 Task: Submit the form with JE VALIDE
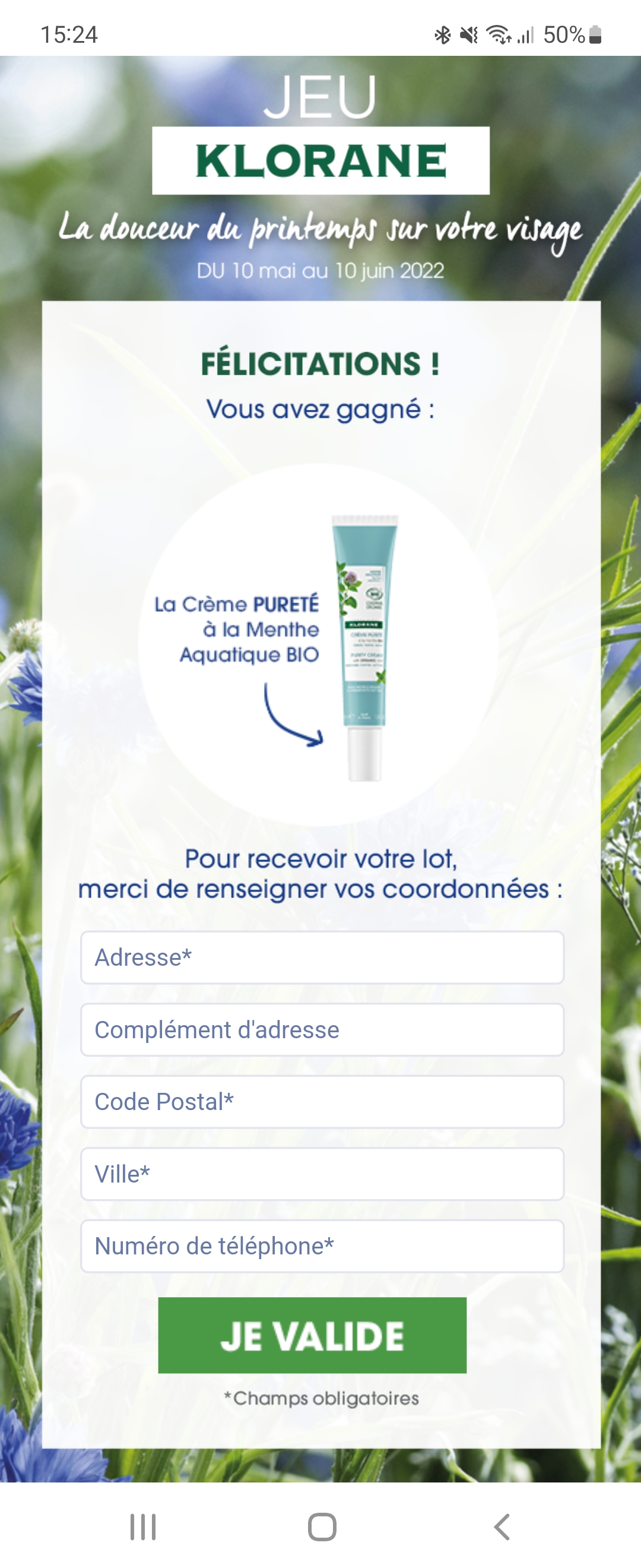(x=312, y=1336)
